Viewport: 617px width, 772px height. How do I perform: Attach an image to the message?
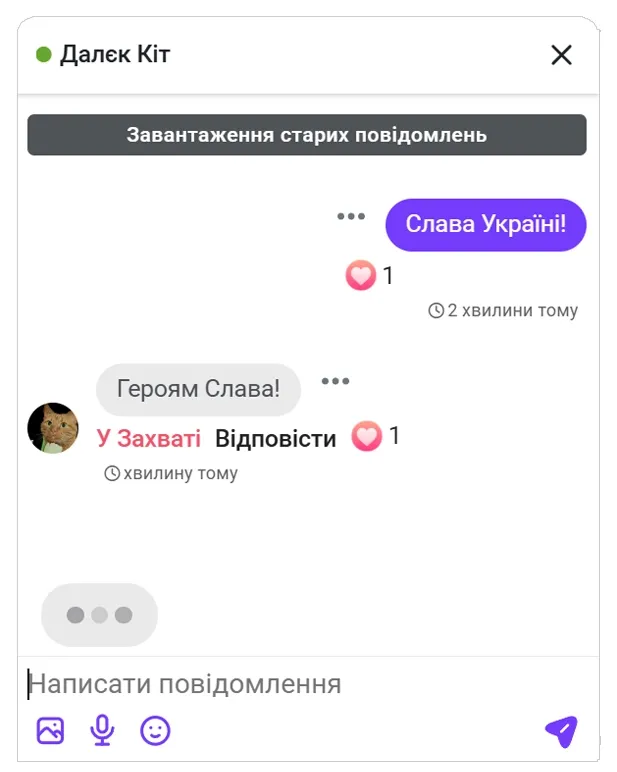(50, 731)
